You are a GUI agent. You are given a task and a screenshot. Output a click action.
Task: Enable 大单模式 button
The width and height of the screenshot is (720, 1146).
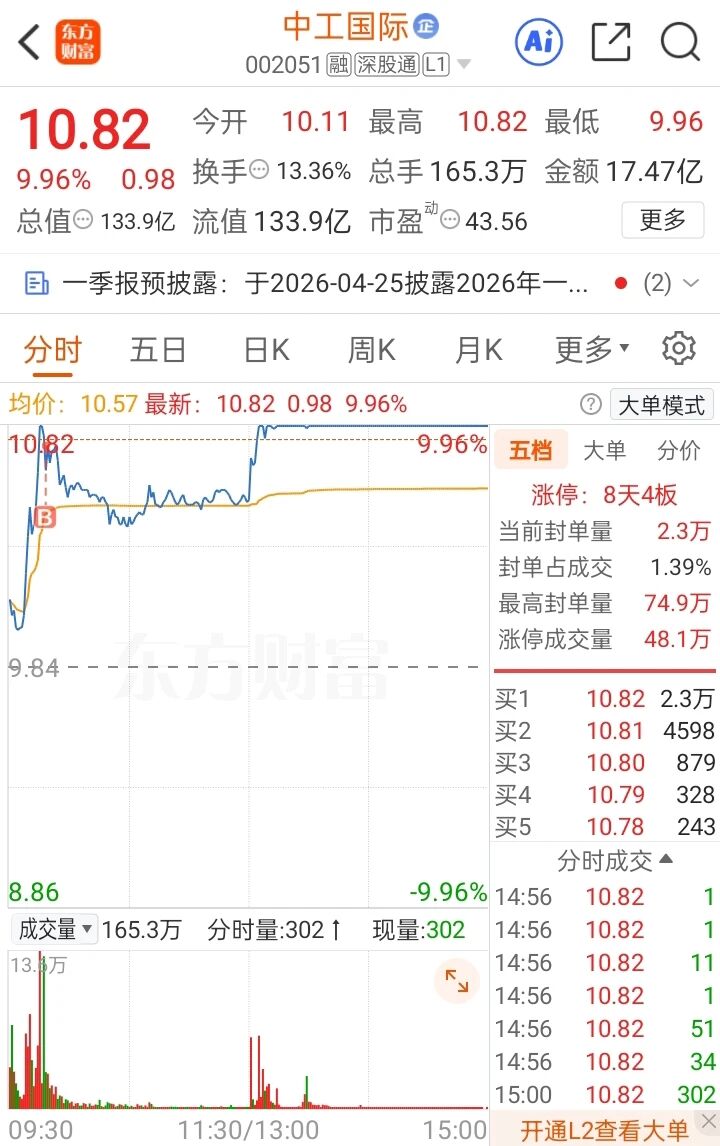coord(662,404)
